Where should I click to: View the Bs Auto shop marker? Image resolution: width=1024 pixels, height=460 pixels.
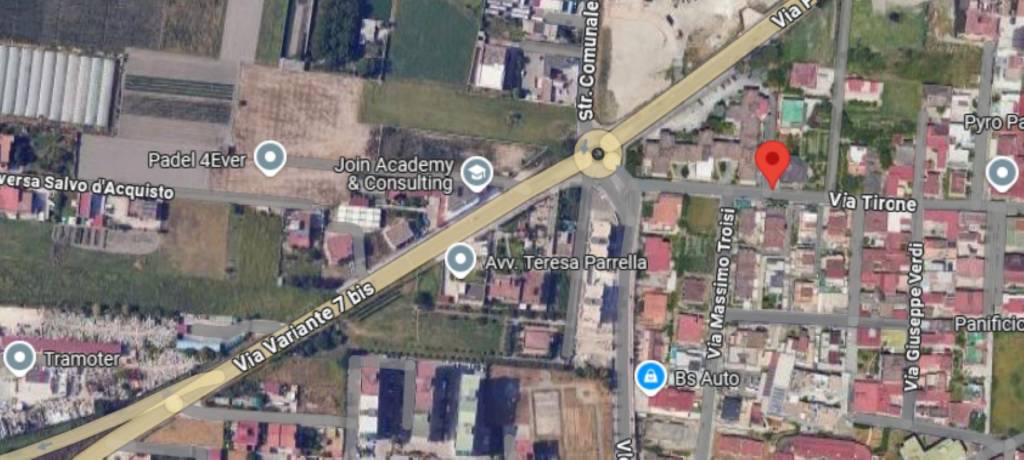651,377
